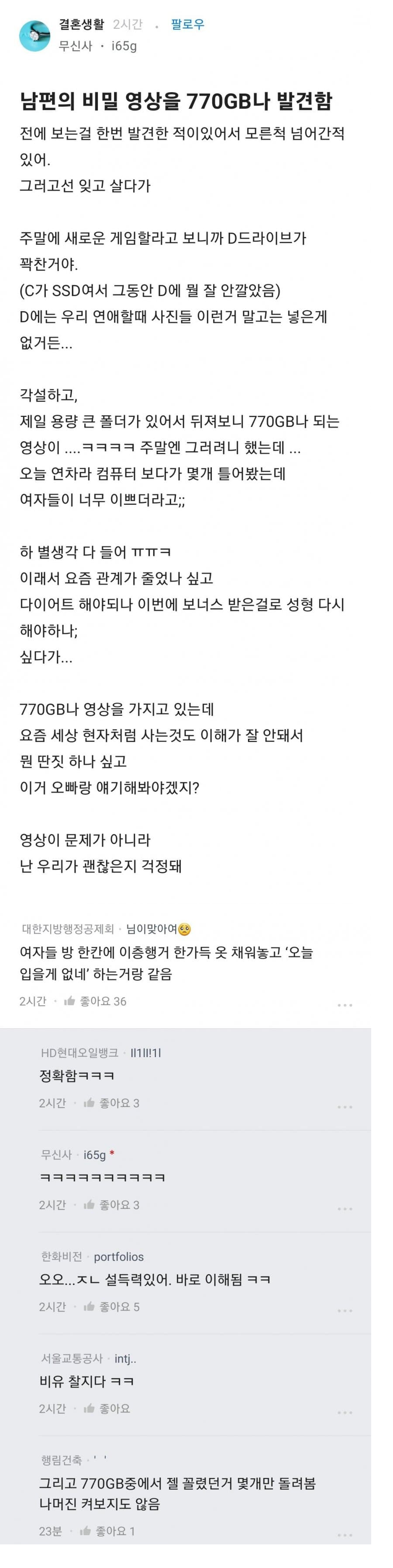Open more options on the 무신사 i65g reply
The width and height of the screenshot is (393, 1568).
[x=345, y=1208]
